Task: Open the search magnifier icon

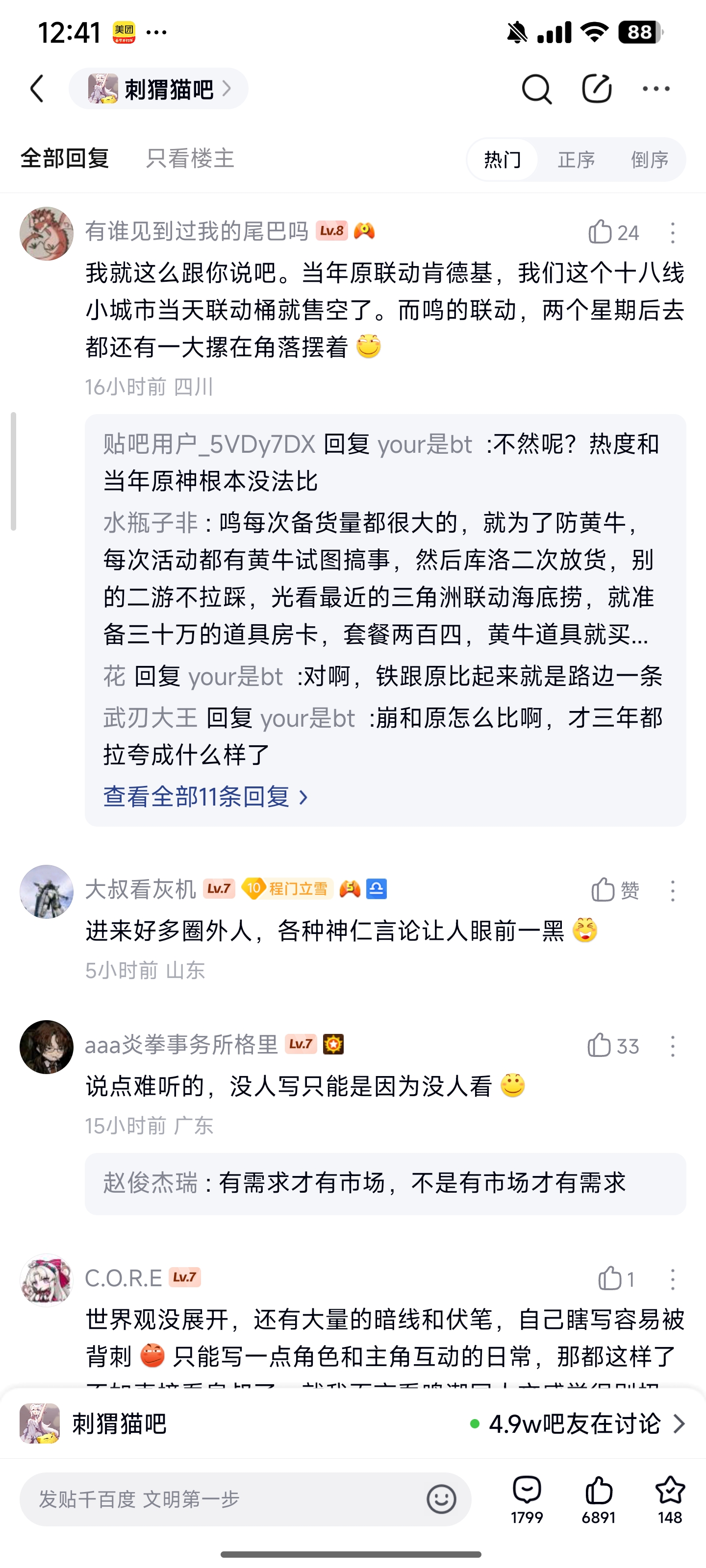Action: [536, 90]
